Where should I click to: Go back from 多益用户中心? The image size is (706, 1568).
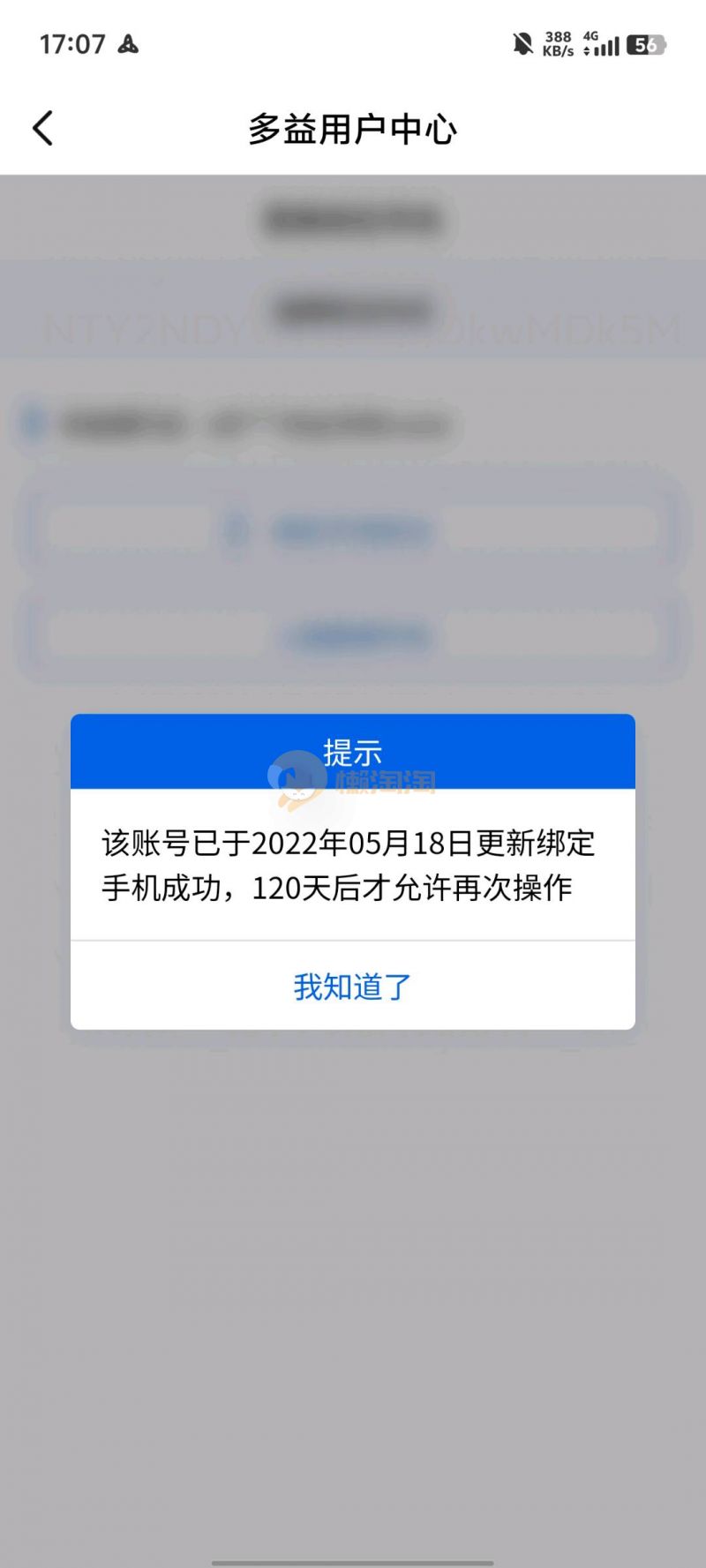[42, 129]
